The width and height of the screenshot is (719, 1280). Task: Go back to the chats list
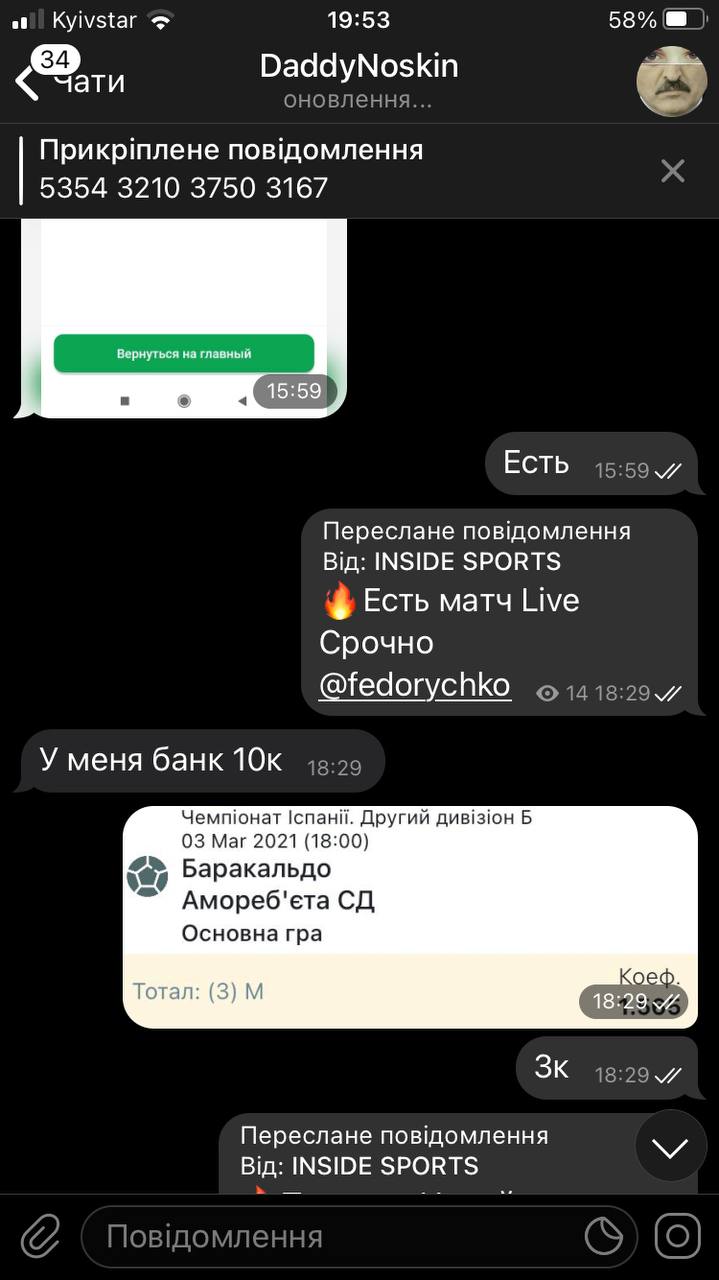pos(70,80)
